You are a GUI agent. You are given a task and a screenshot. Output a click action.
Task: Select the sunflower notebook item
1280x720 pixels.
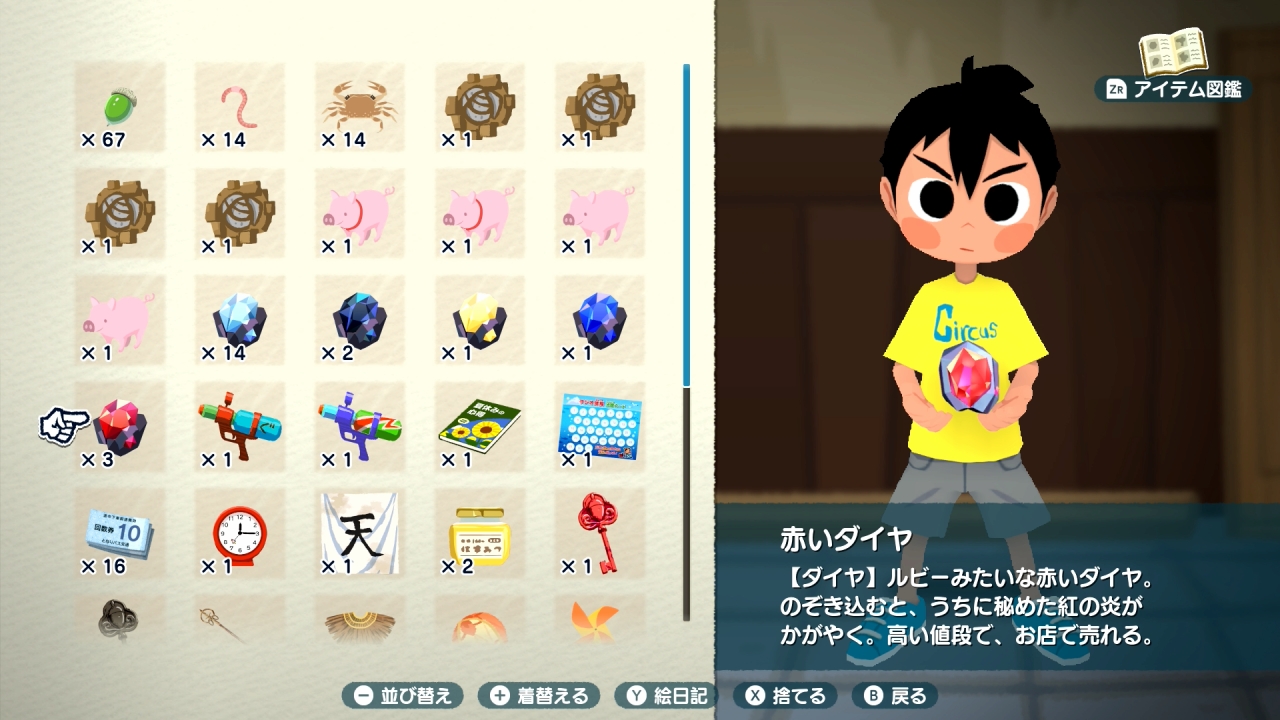tap(480, 427)
